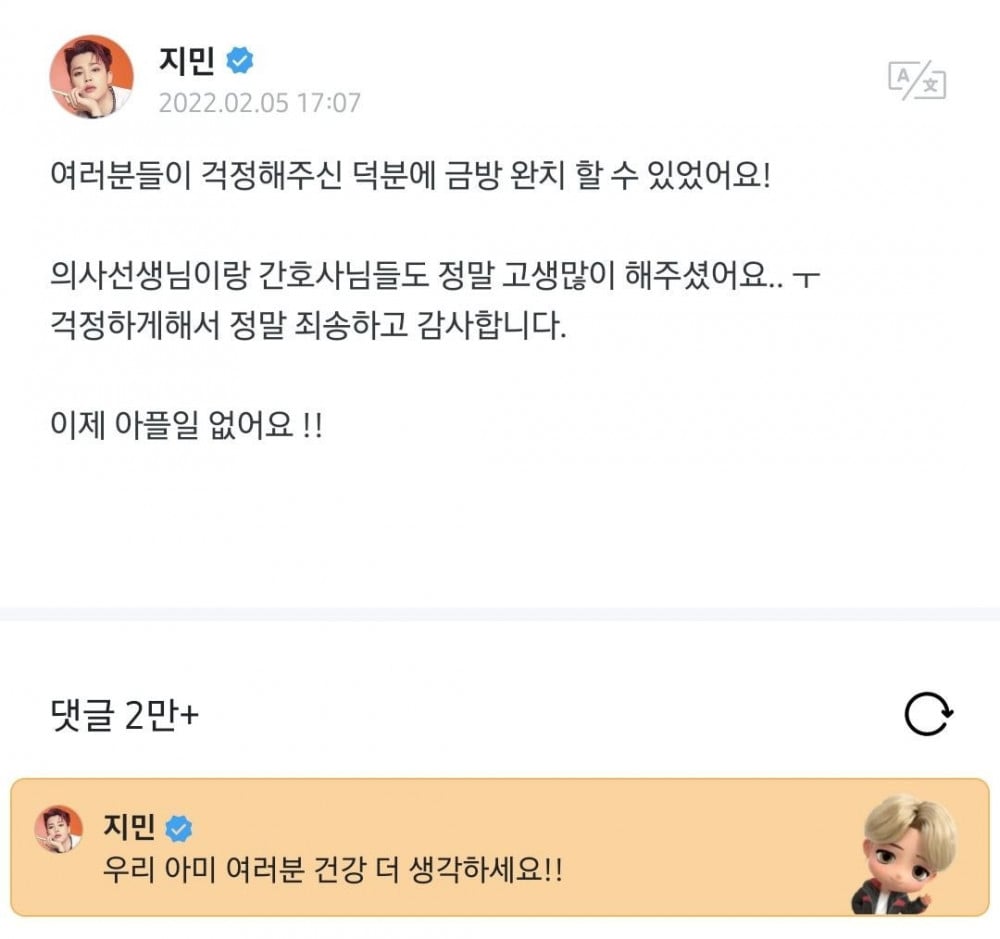The image size is (1000, 939).
Task: Translate the post with the translation icon
Action: click(916, 81)
